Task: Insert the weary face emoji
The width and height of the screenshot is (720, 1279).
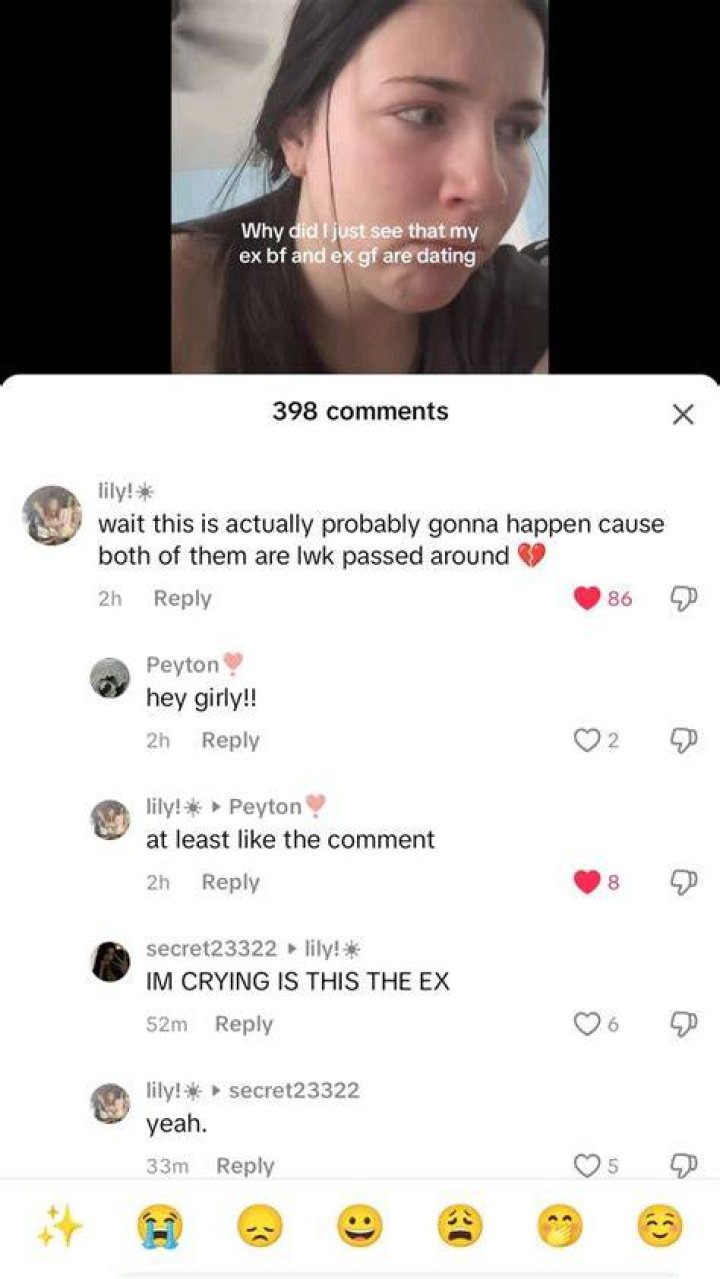Action: click(460, 1226)
